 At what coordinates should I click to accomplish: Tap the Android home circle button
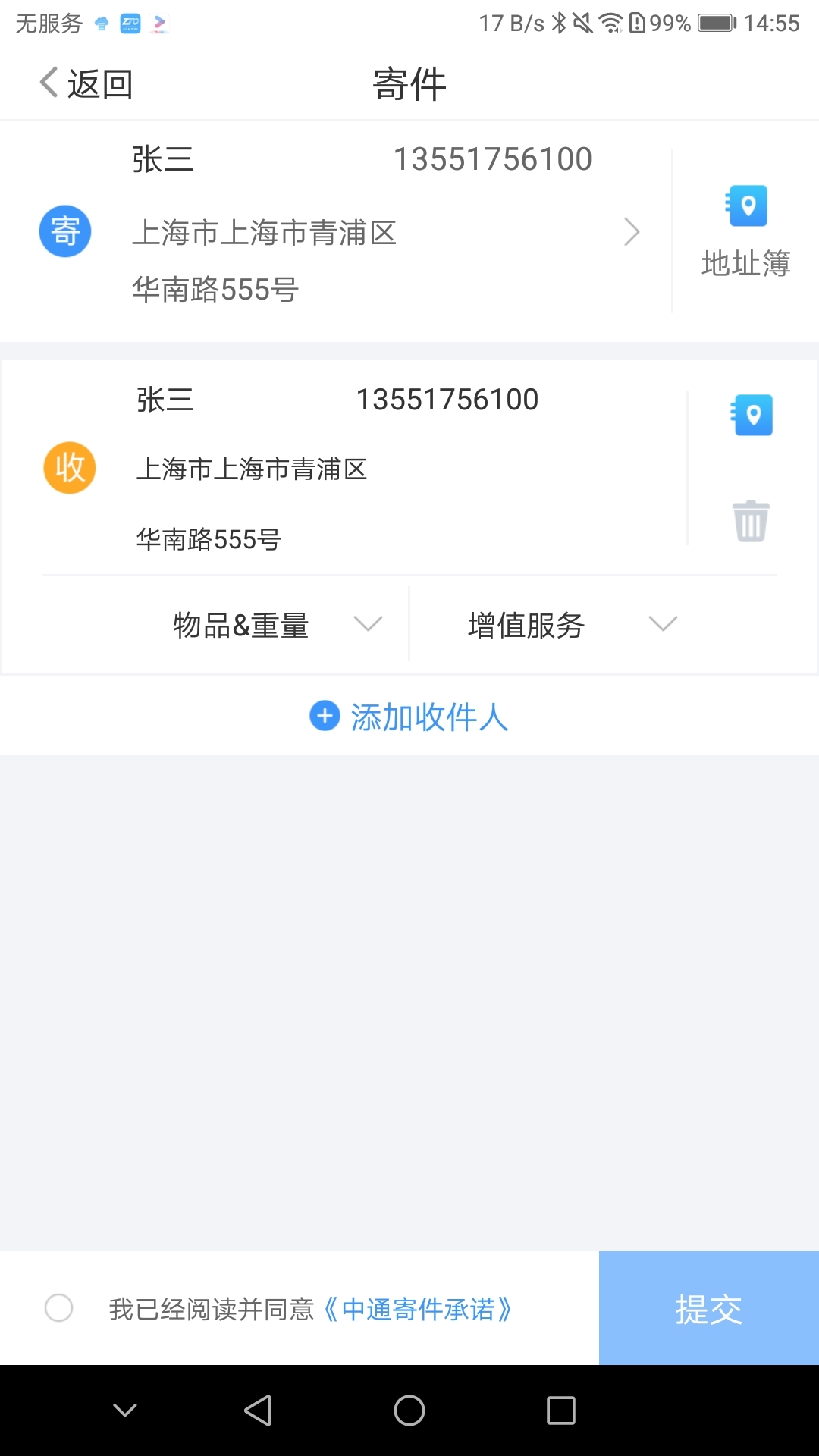tap(409, 1411)
